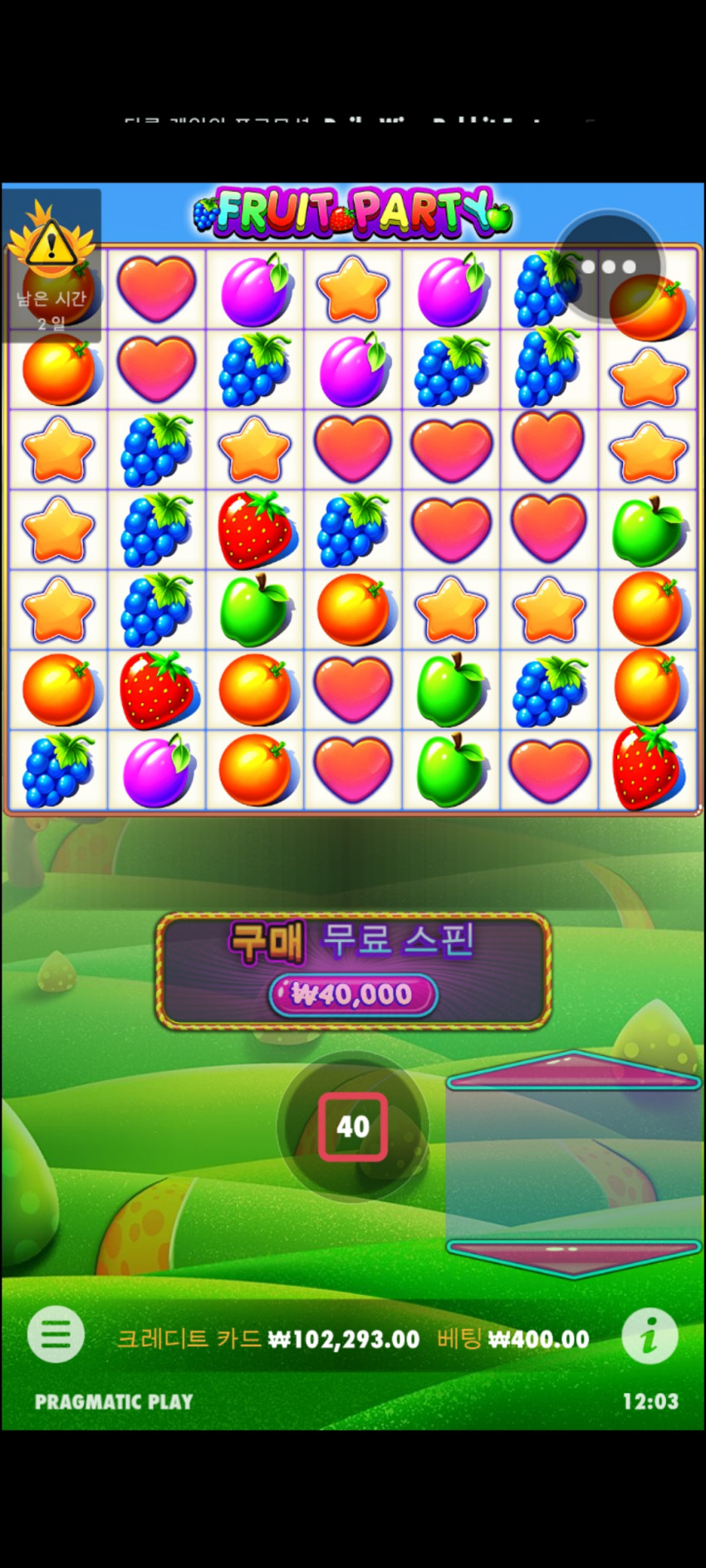Increase bet with the upper pink arrow

(573, 1072)
